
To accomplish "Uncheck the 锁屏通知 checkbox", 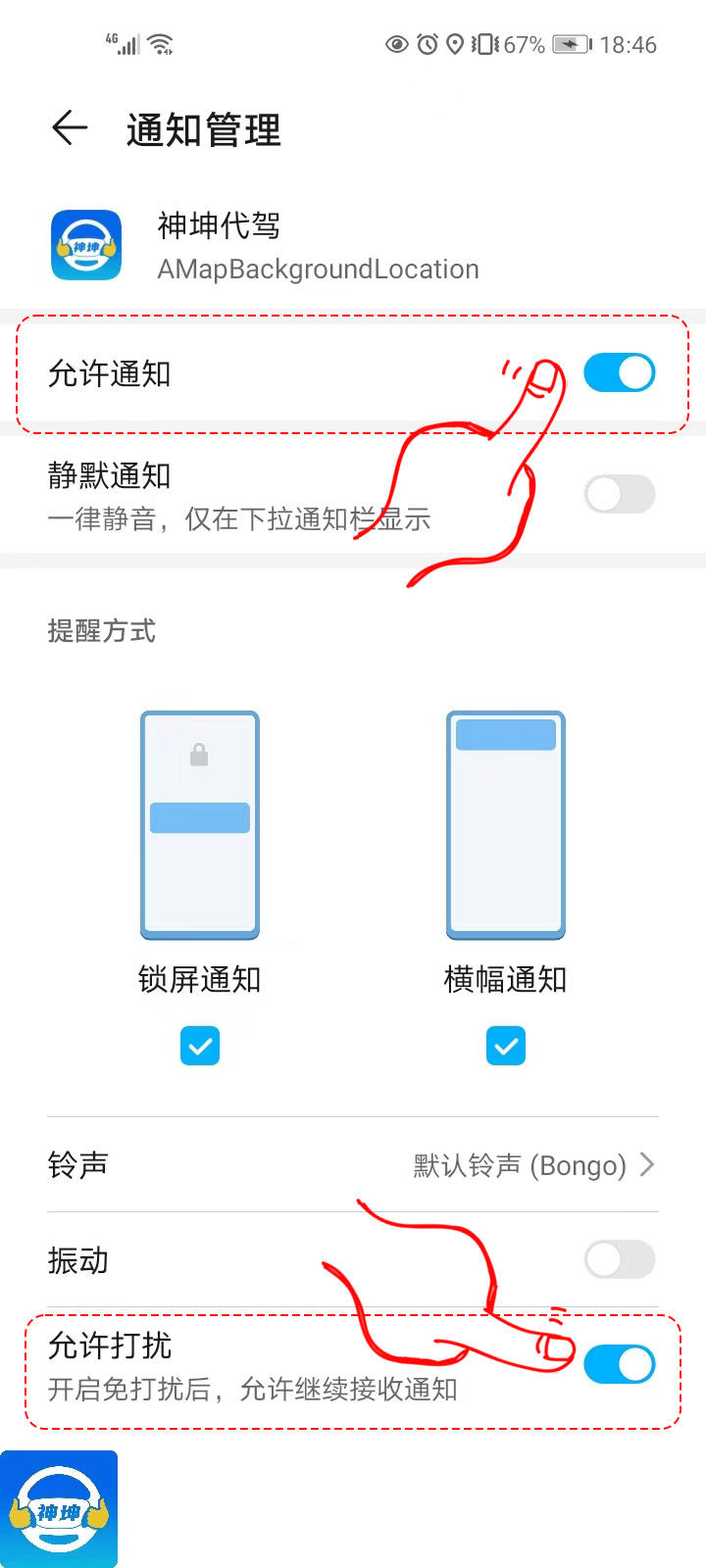I will (x=200, y=1046).
